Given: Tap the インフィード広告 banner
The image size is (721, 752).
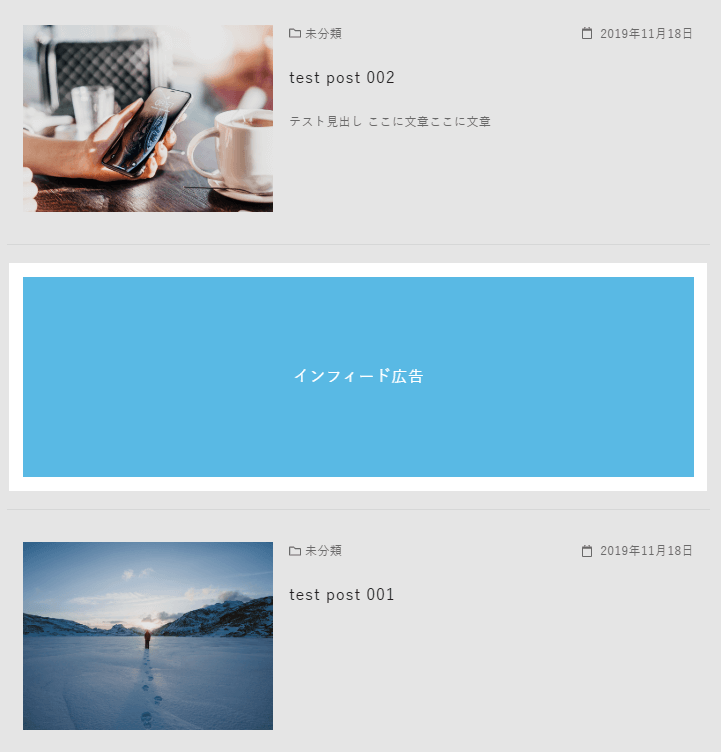Looking at the screenshot, I should coord(358,376).
